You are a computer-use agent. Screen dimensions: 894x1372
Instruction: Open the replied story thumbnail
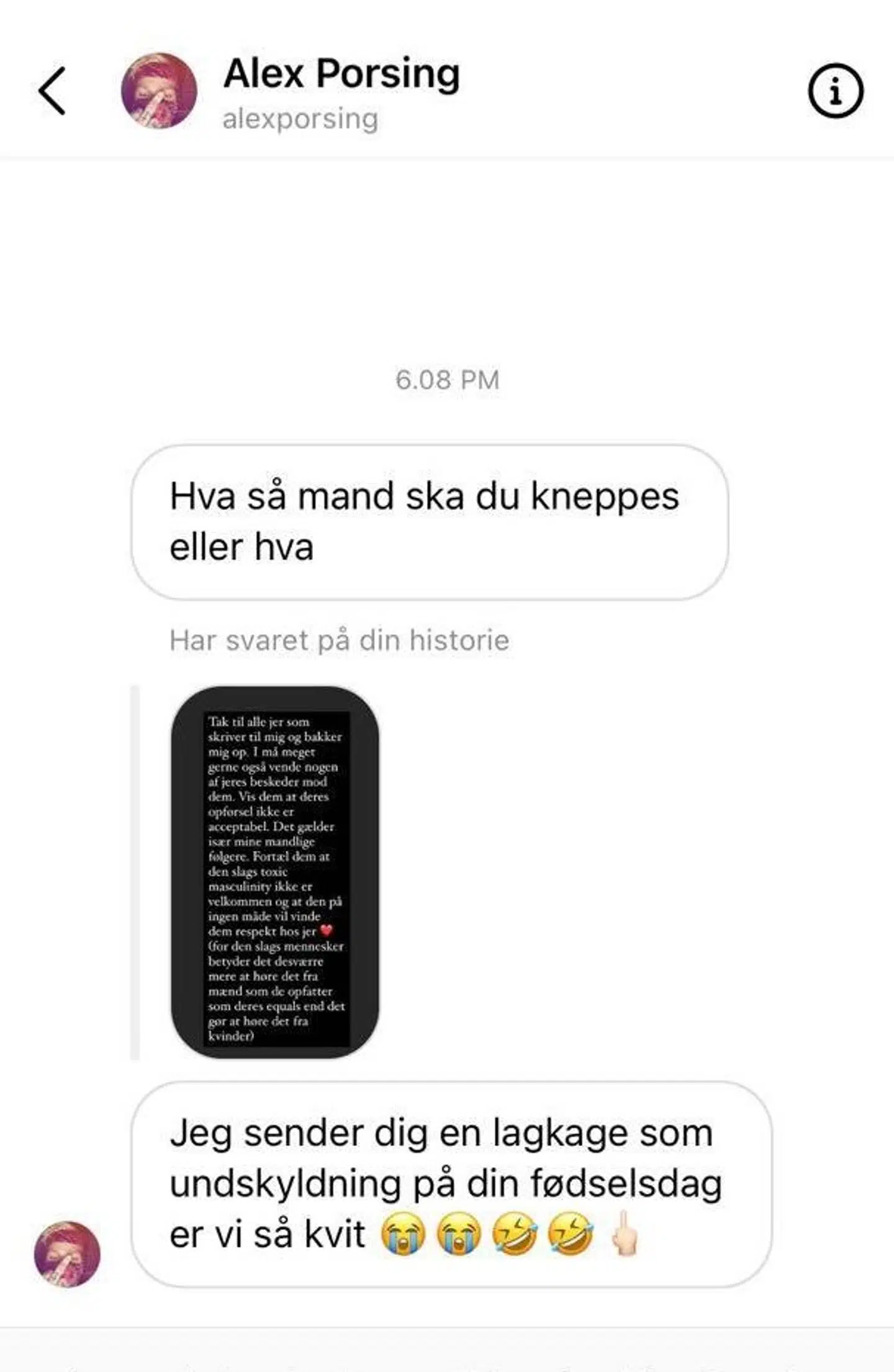coord(275,872)
